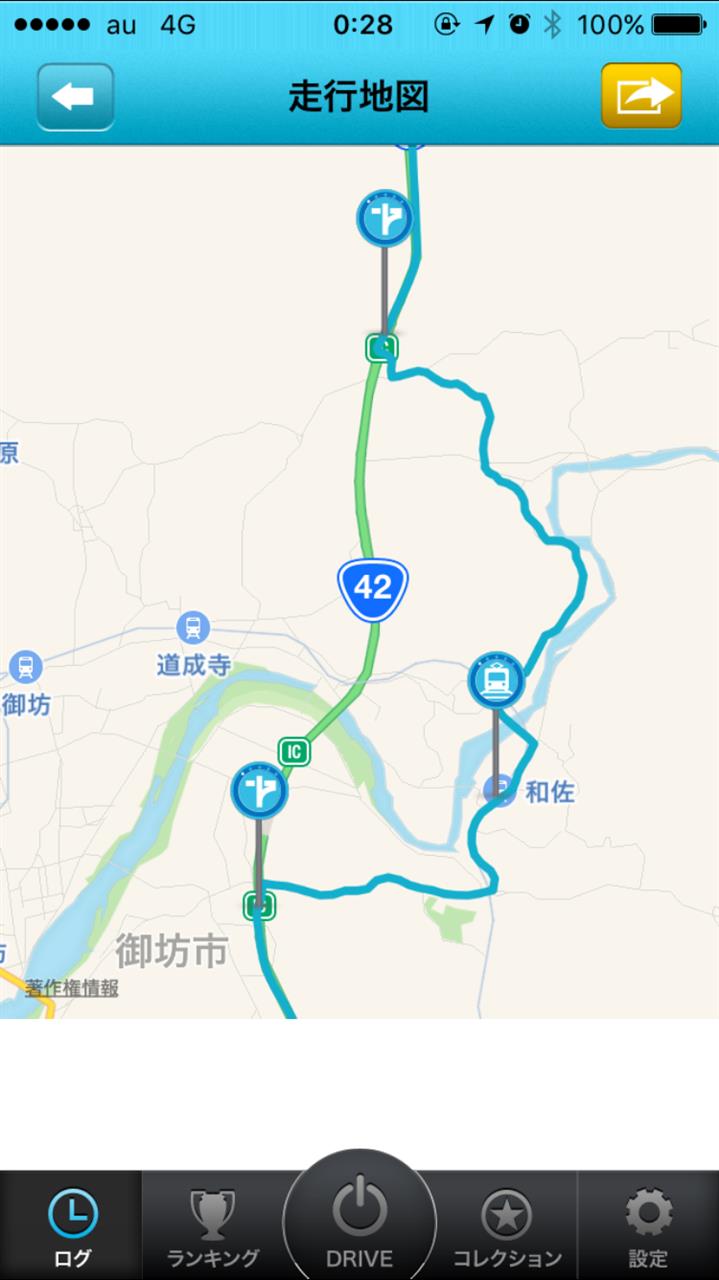Share the driving map
719x1280 pixels.
pos(641,97)
